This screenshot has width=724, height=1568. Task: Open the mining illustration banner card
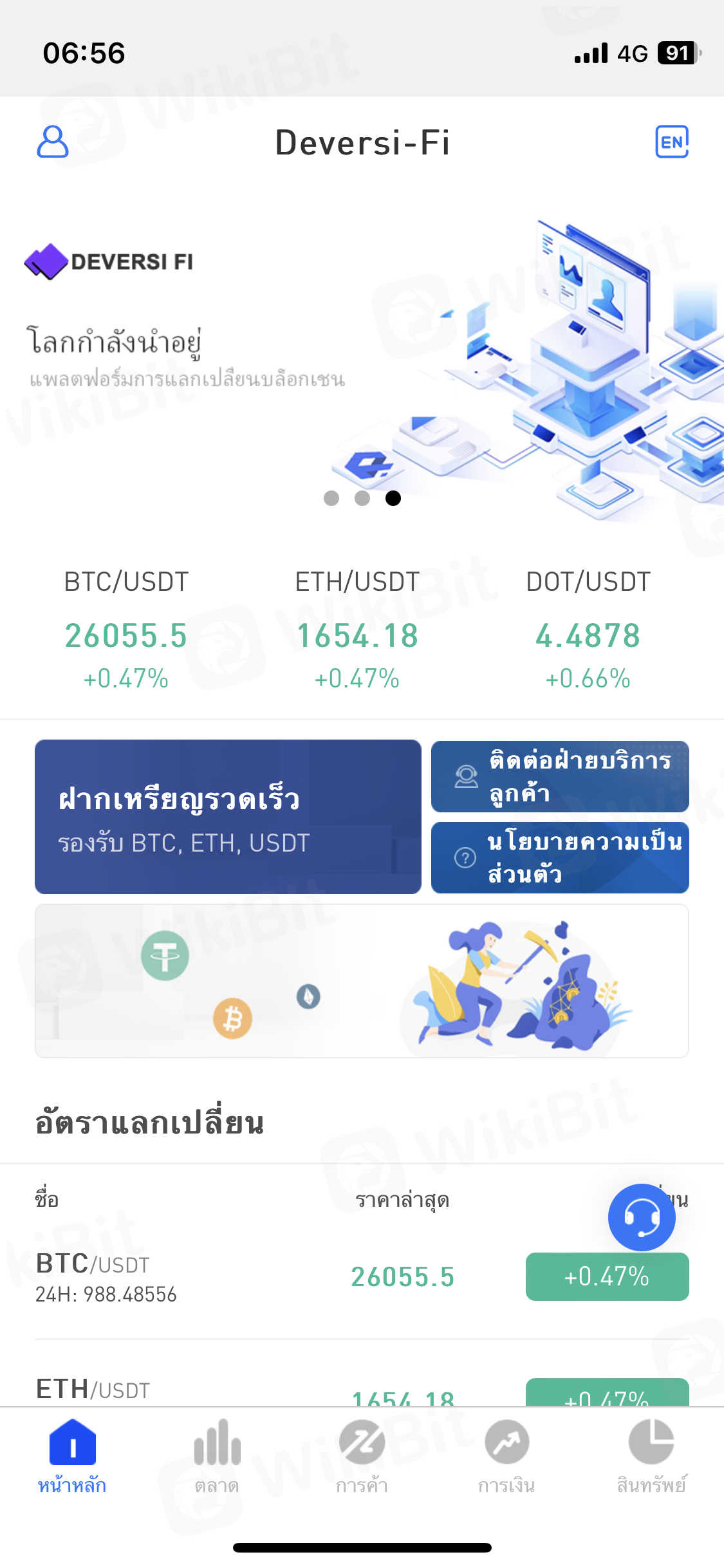(x=362, y=981)
